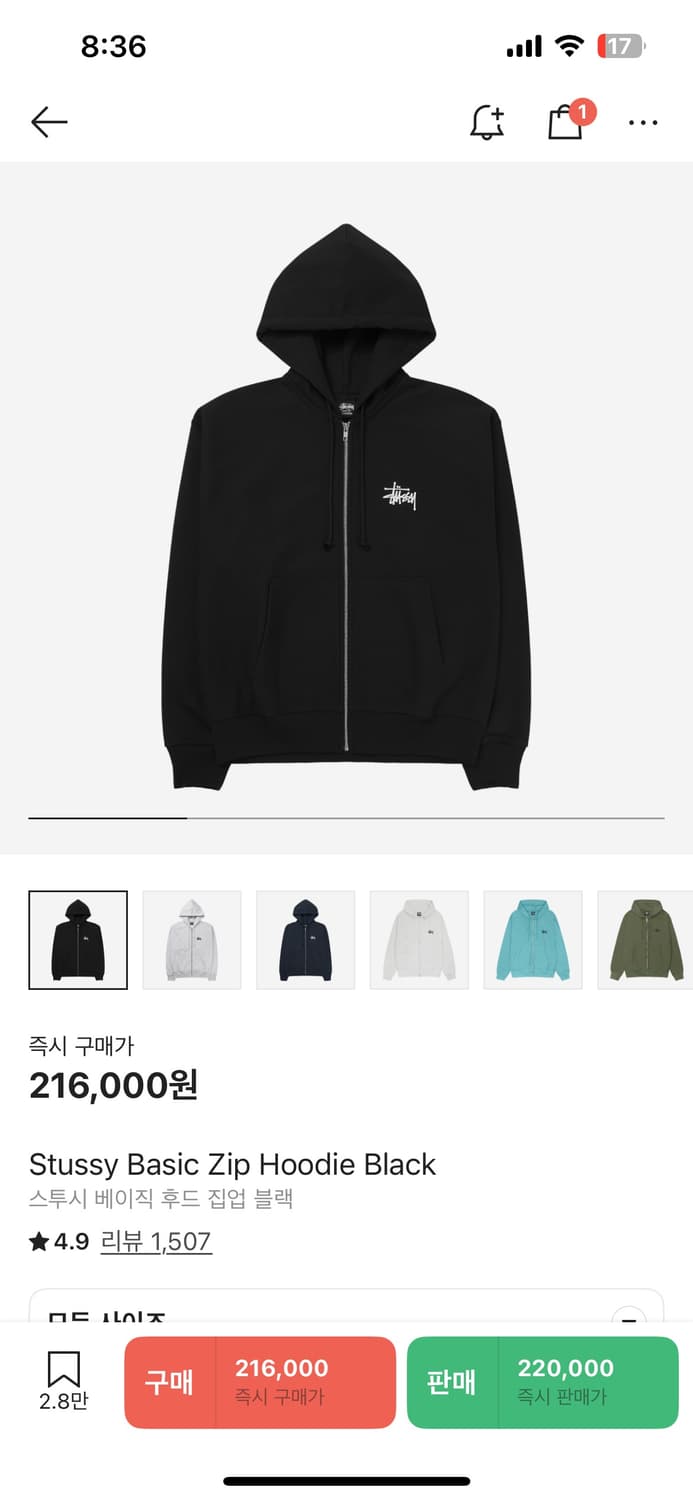693x1500 pixels.
Task: Pick the olive green hoodie thumbnail
Action: pyautogui.click(x=645, y=940)
